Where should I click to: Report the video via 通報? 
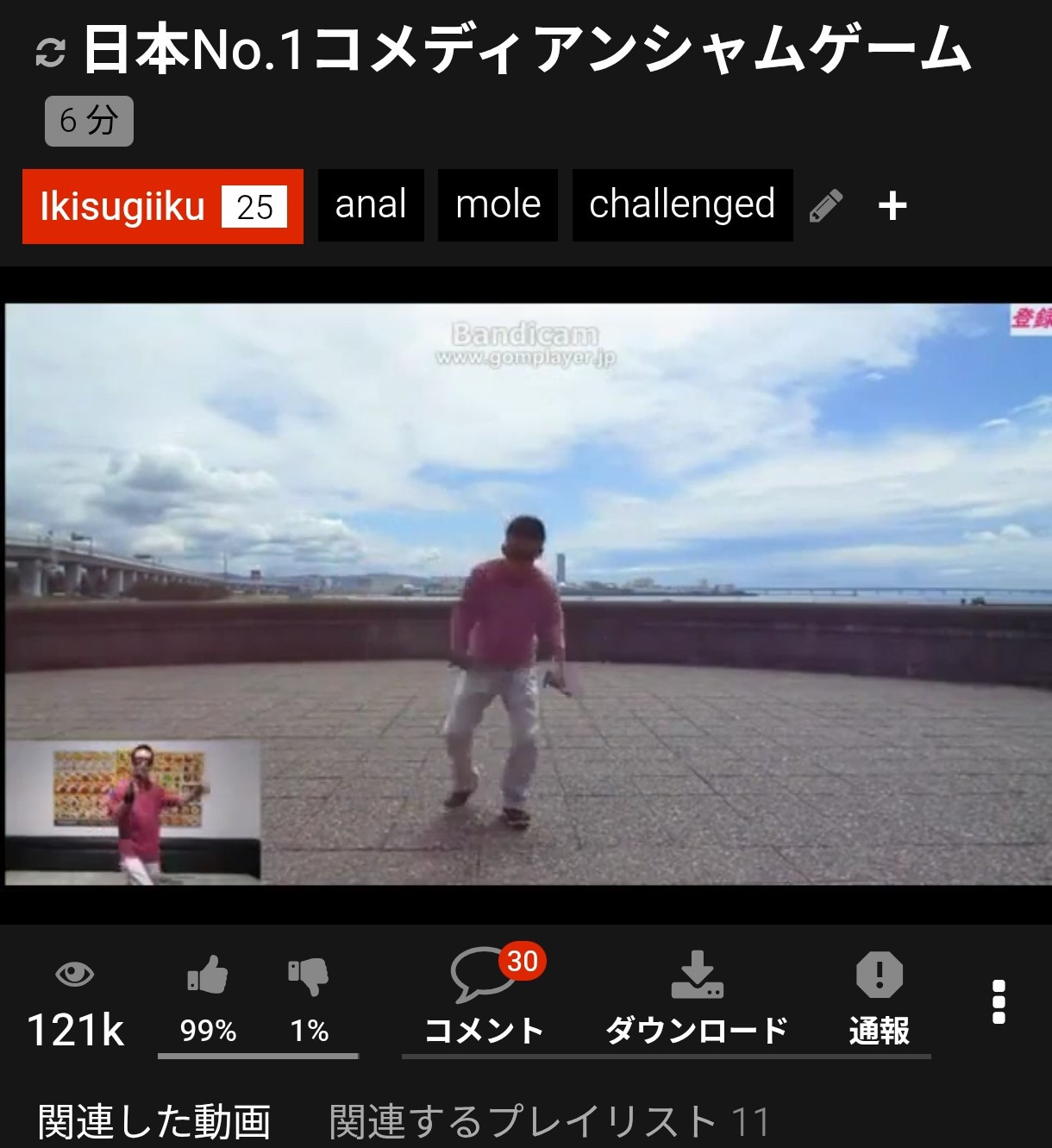(879, 999)
